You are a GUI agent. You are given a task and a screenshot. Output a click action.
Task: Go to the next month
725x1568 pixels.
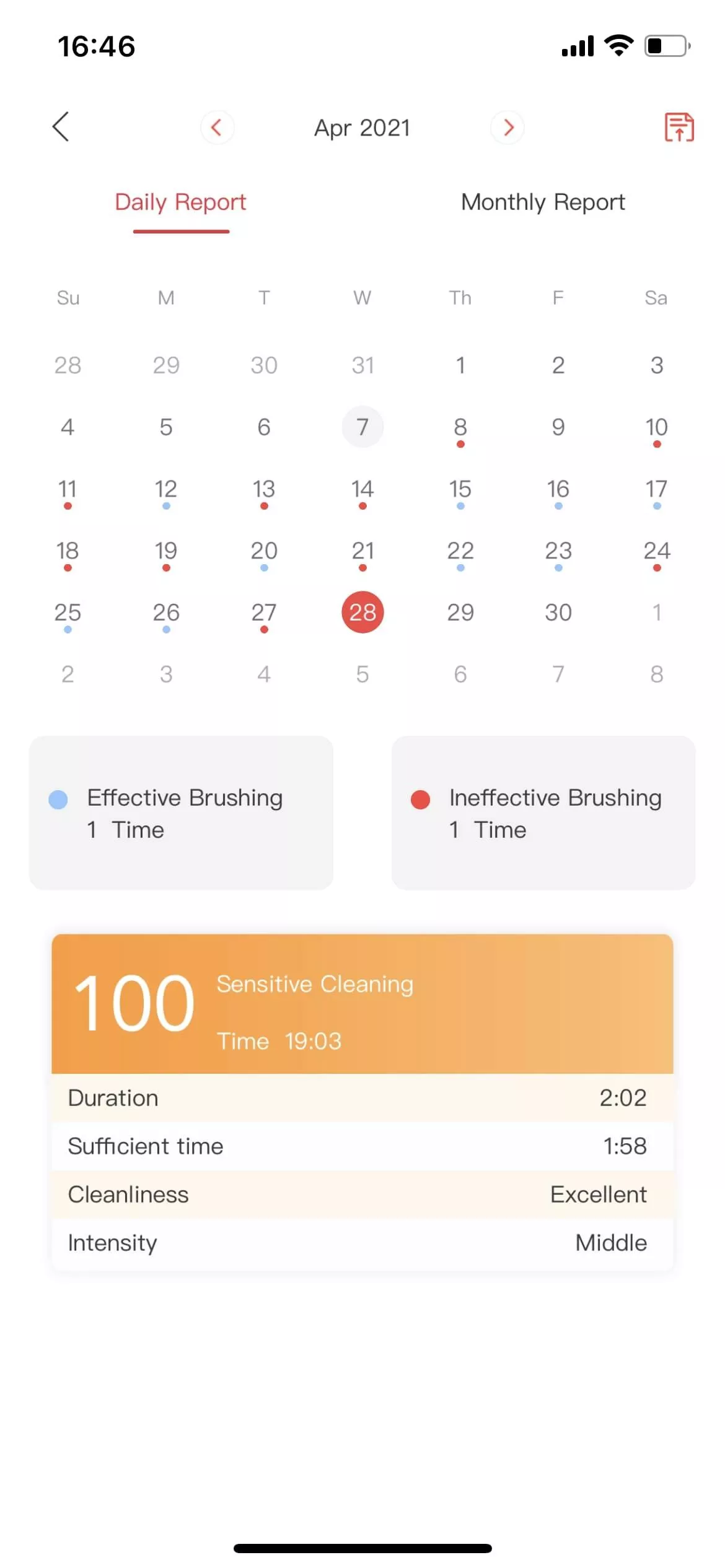point(507,128)
